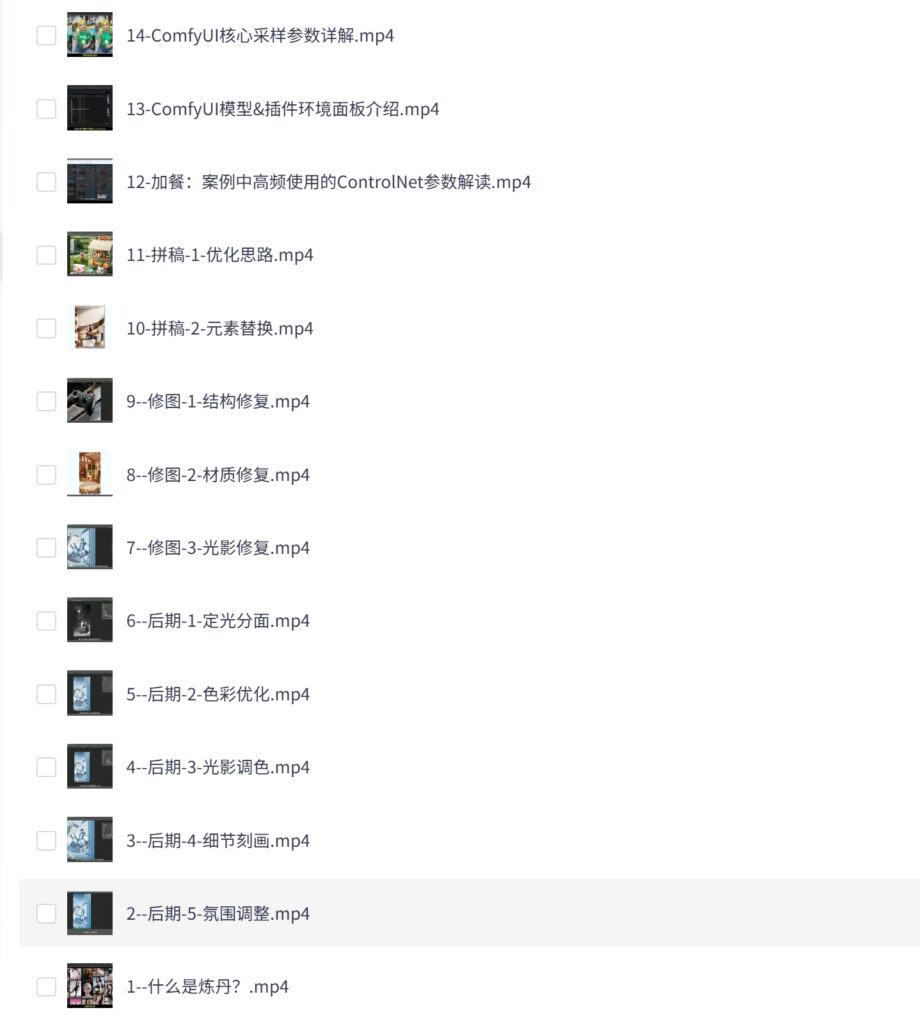The image size is (920, 1024).
Task: Open 8--修图-2-材质修复.mp4
Action: click(217, 474)
